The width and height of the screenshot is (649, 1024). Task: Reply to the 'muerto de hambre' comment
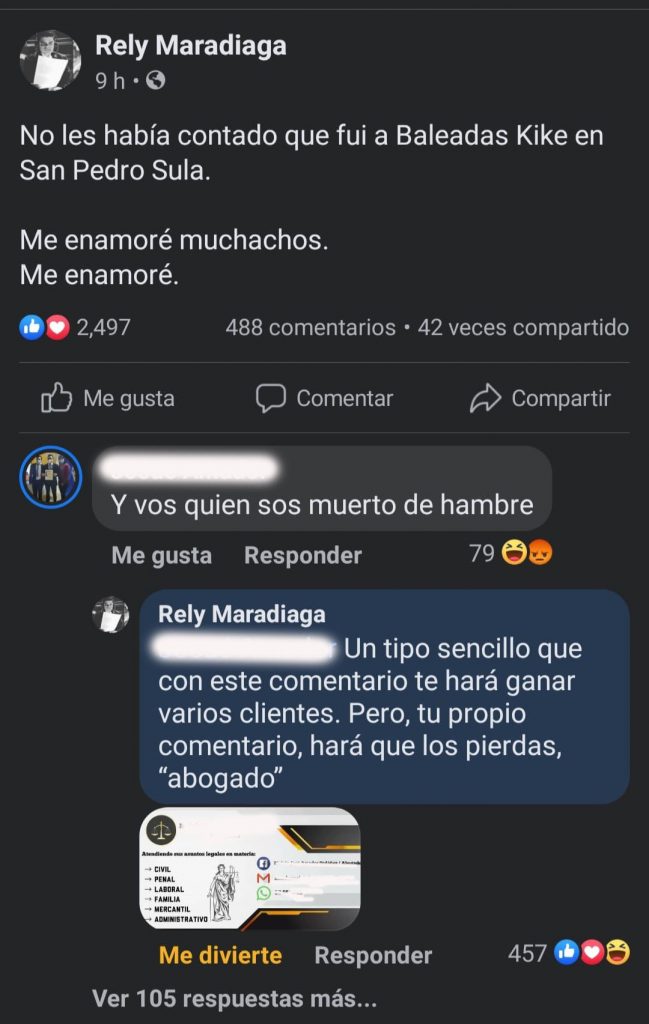(x=302, y=555)
